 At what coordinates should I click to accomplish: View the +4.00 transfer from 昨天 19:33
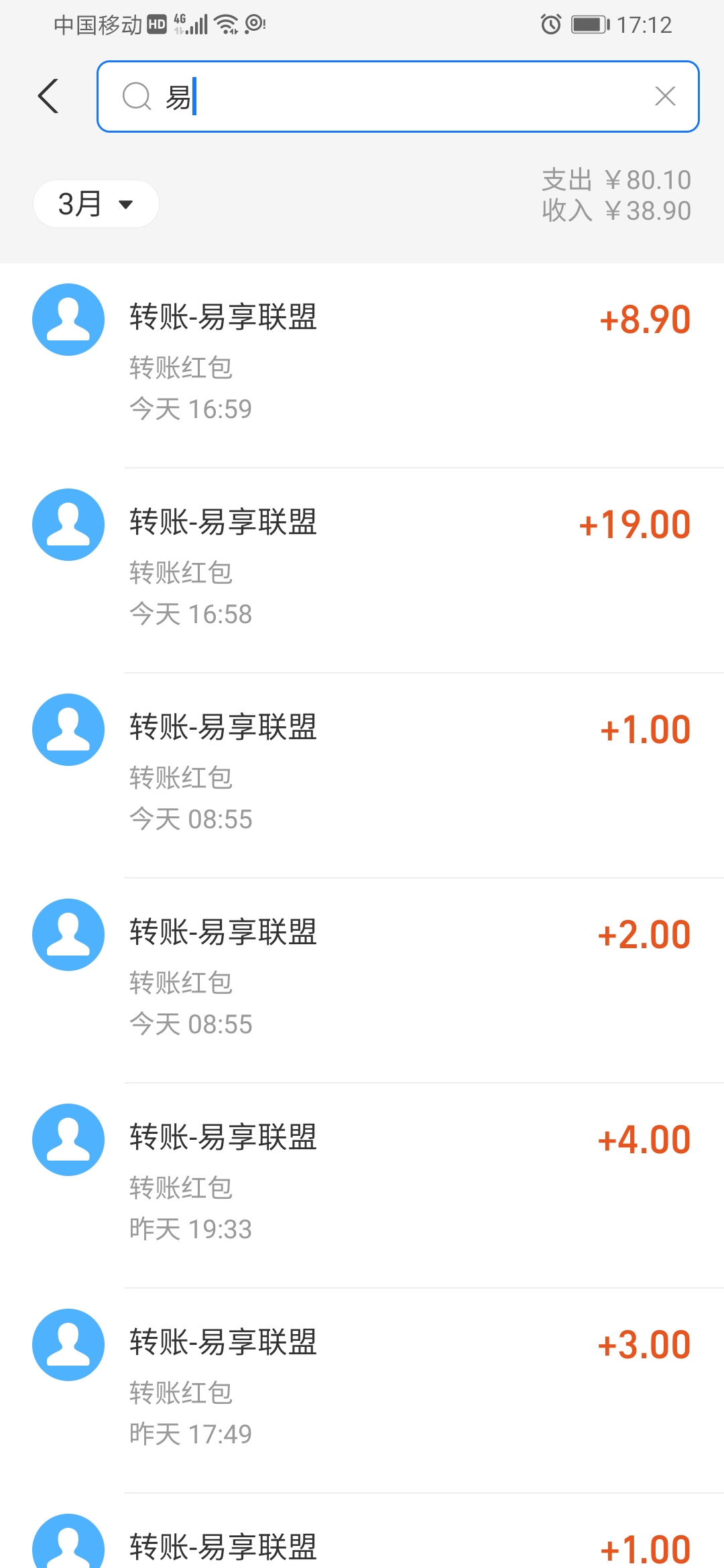coord(362,1185)
